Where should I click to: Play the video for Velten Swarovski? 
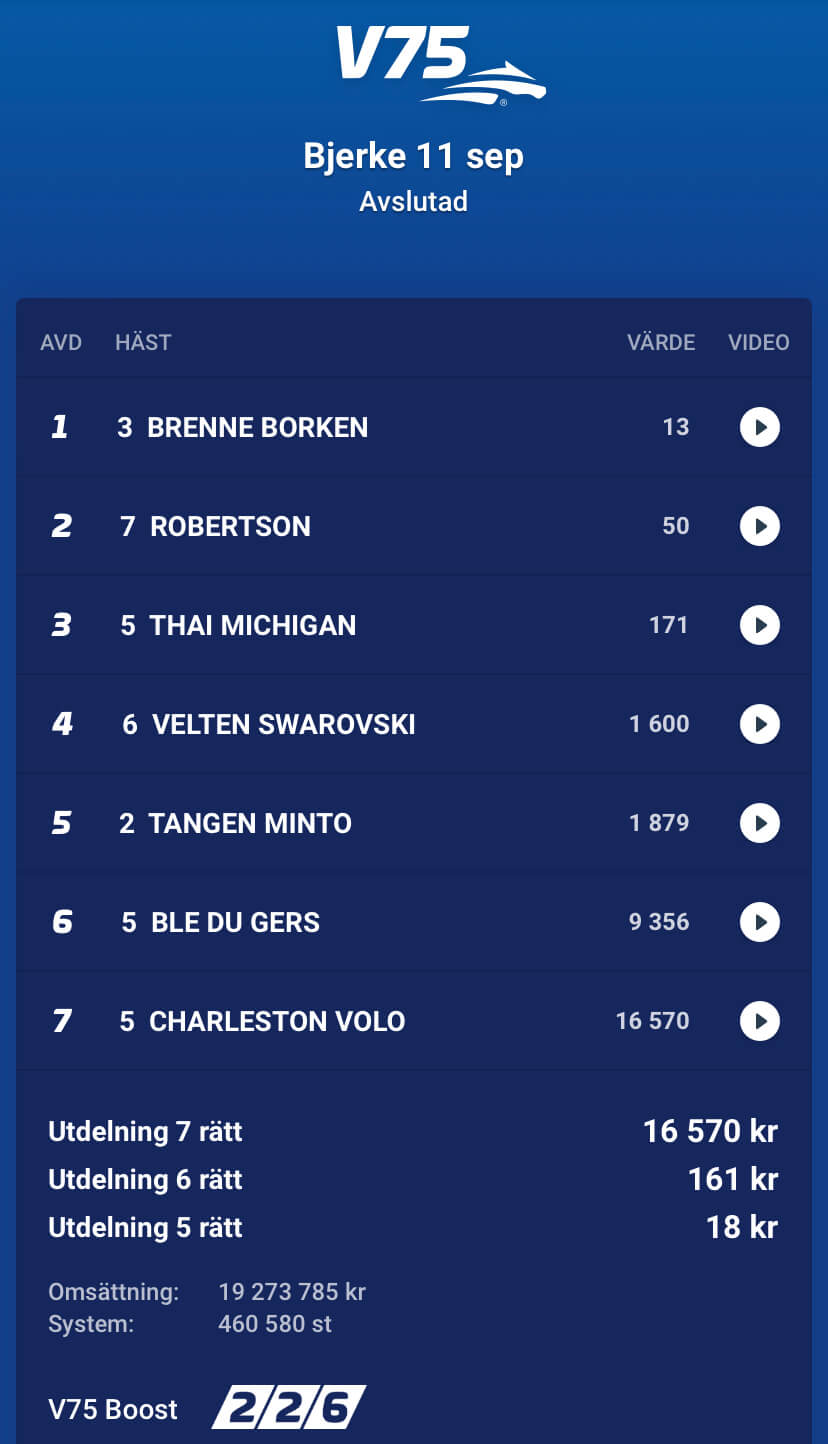pyautogui.click(x=759, y=724)
